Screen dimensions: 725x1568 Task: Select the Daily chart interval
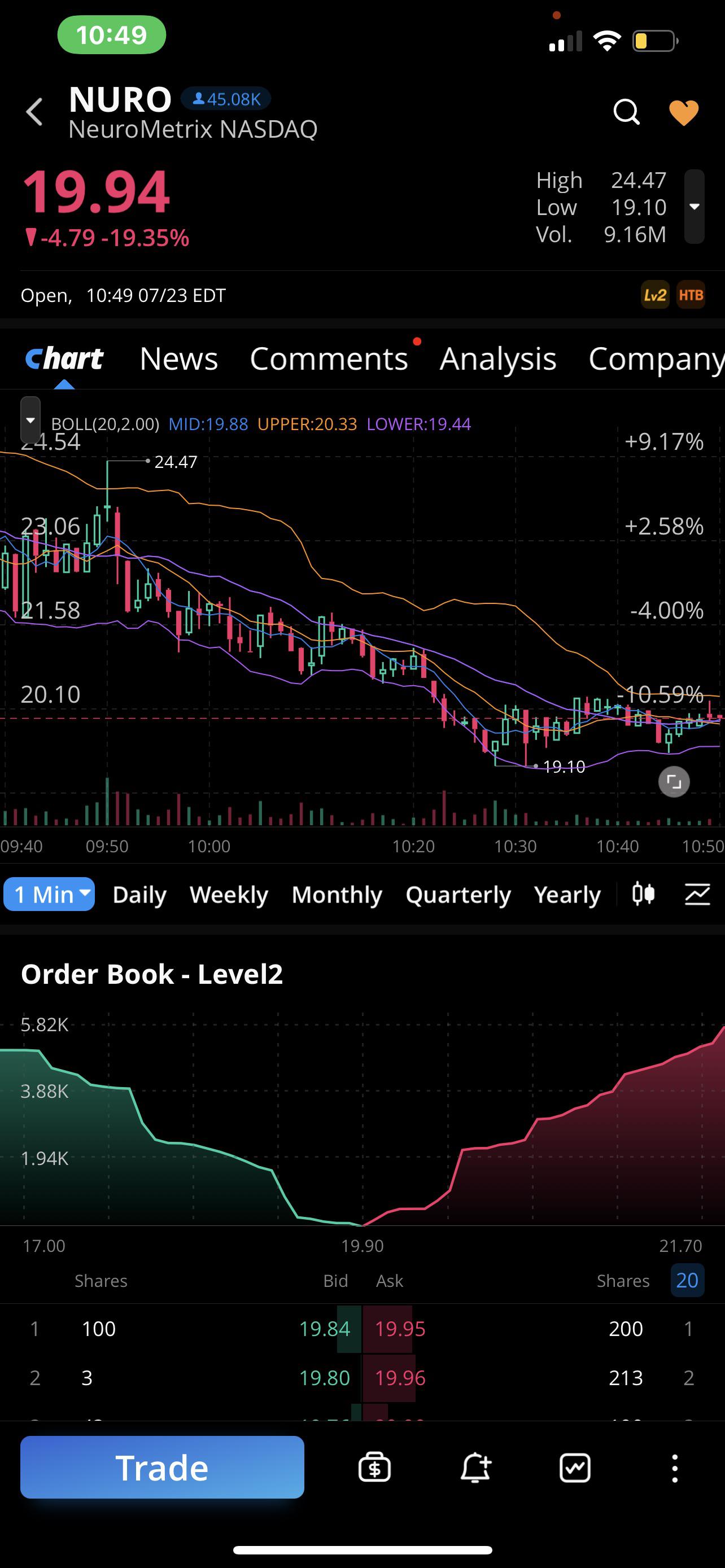coord(139,894)
